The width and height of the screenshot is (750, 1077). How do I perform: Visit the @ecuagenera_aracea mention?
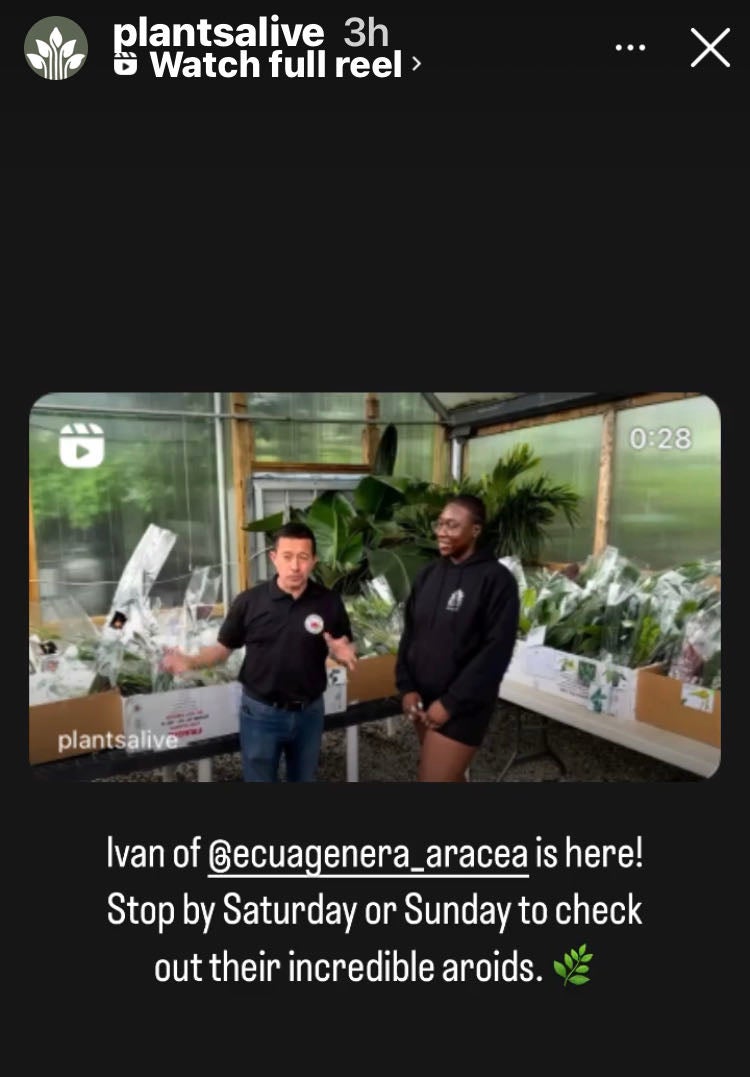[x=368, y=855]
